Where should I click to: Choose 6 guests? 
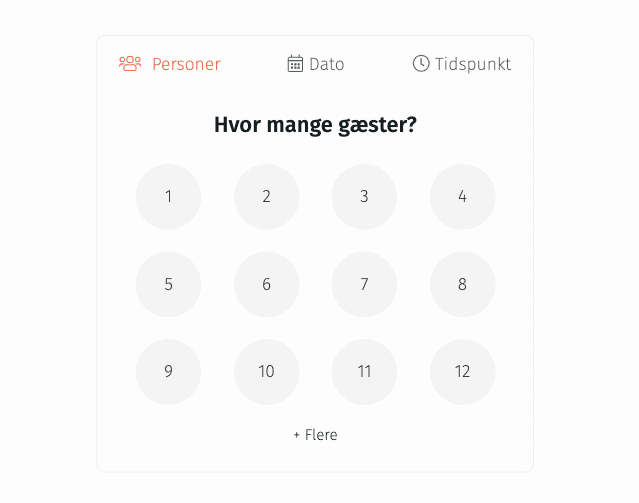(266, 284)
